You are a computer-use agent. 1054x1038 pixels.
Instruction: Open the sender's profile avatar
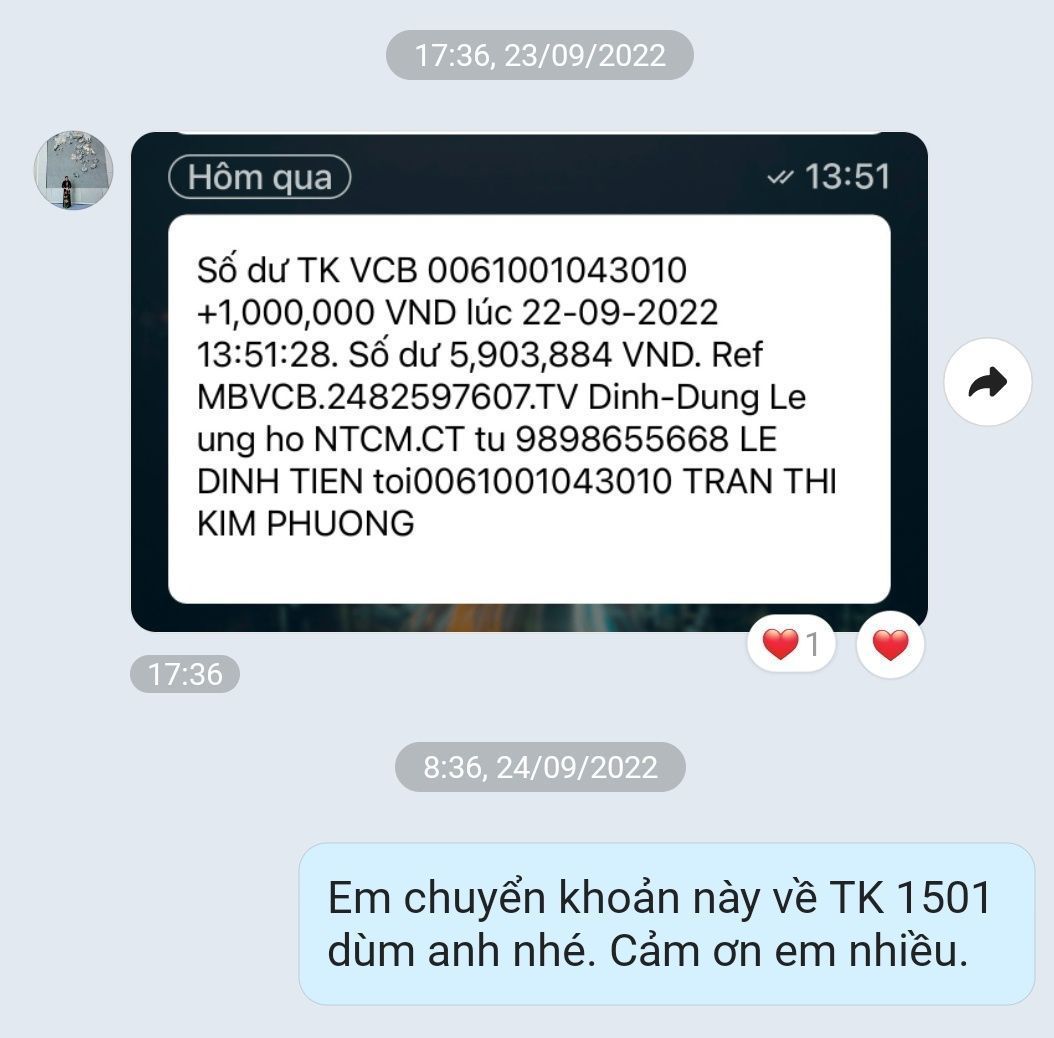(73, 170)
